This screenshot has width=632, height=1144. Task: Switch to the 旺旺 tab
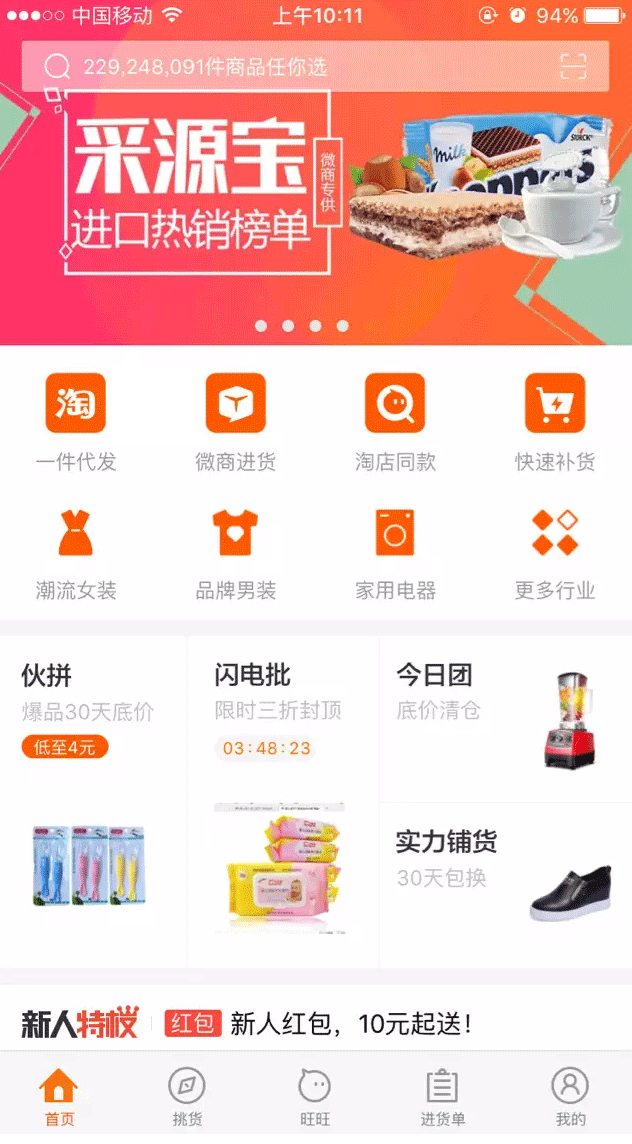pyautogui.click(x=315, y=1097)
